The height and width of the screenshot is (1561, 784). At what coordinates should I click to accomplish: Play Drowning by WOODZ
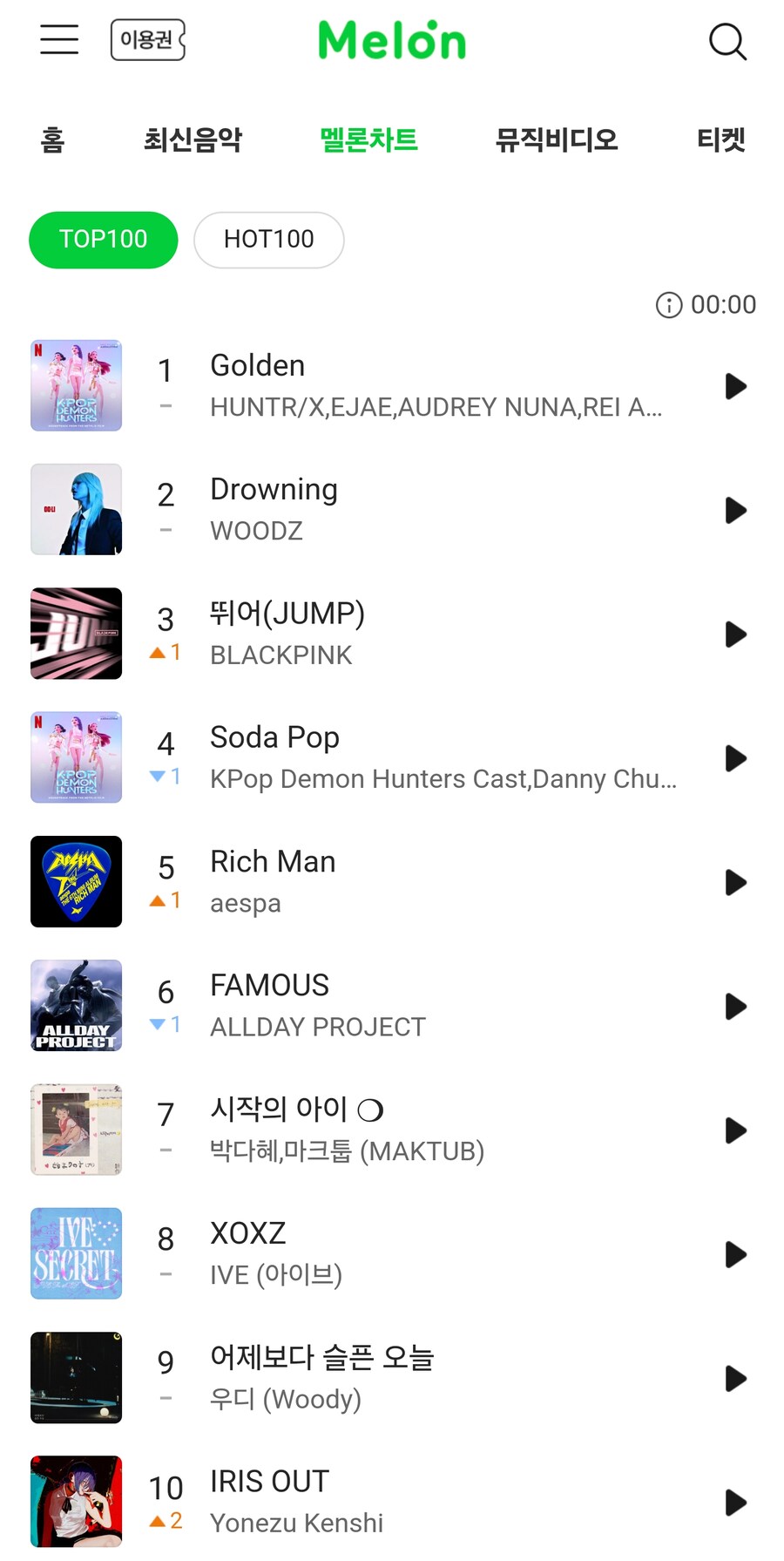coord(735,510)
